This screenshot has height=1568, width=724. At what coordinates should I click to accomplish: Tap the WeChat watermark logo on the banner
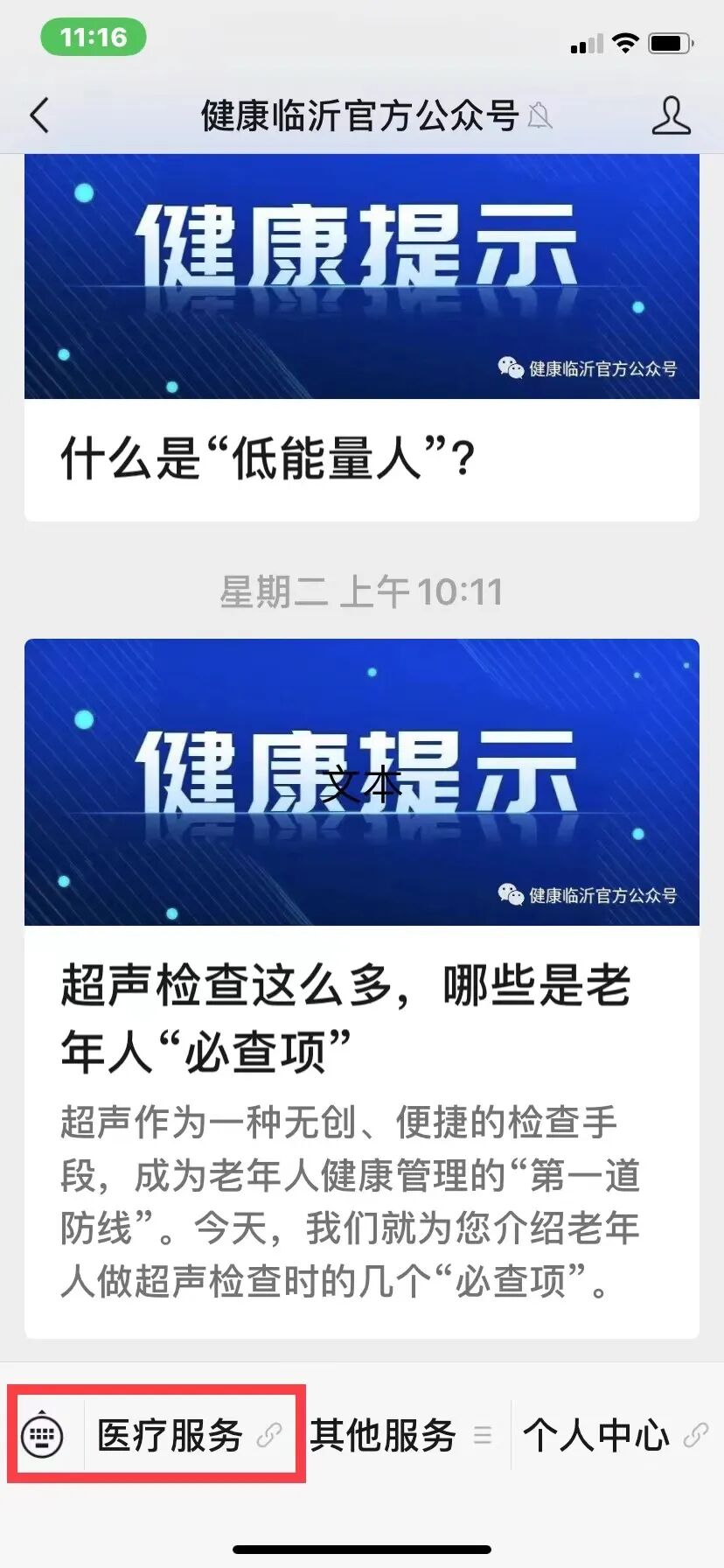pos(512,893)
